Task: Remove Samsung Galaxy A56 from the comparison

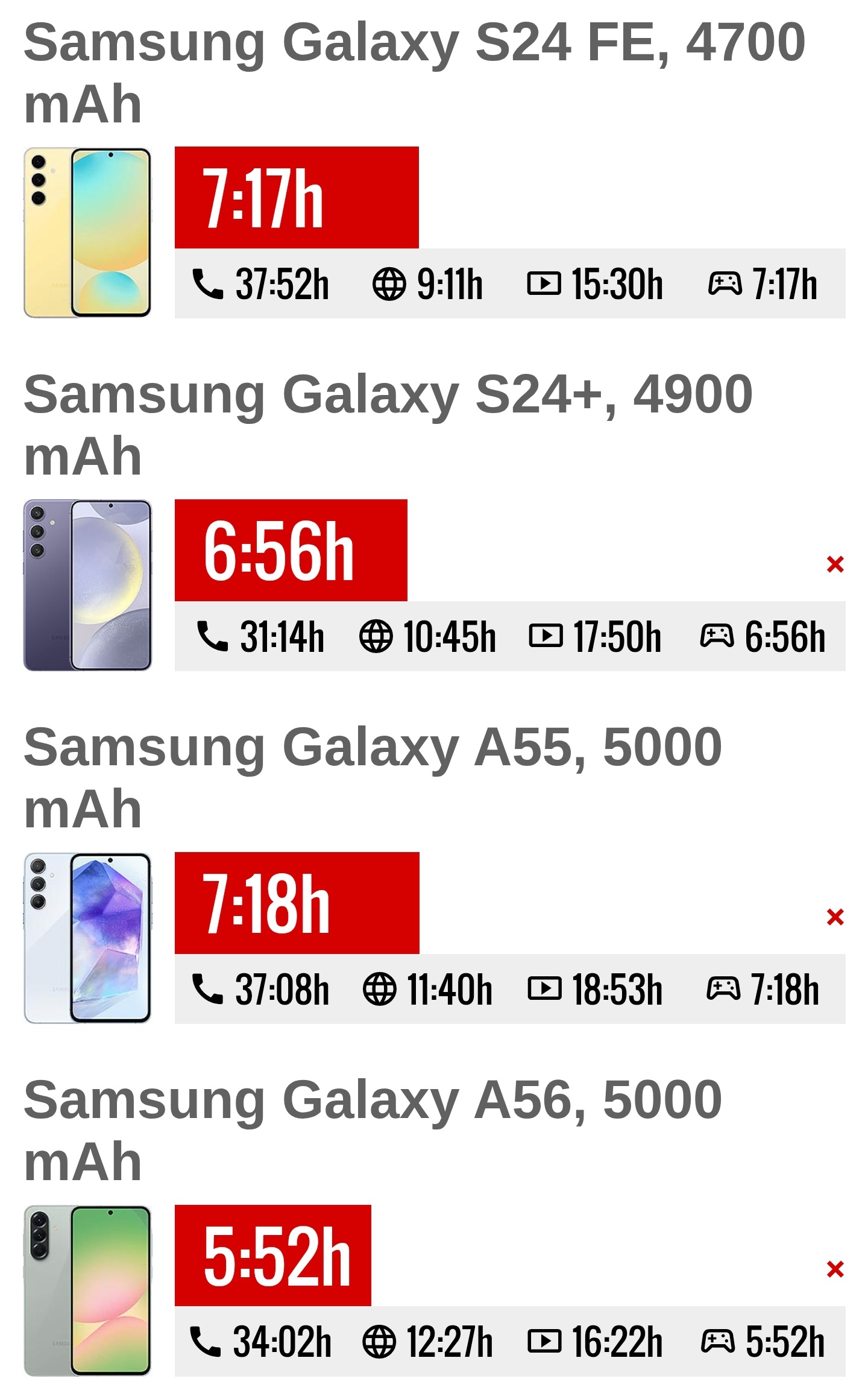Action: point(835,1269)
